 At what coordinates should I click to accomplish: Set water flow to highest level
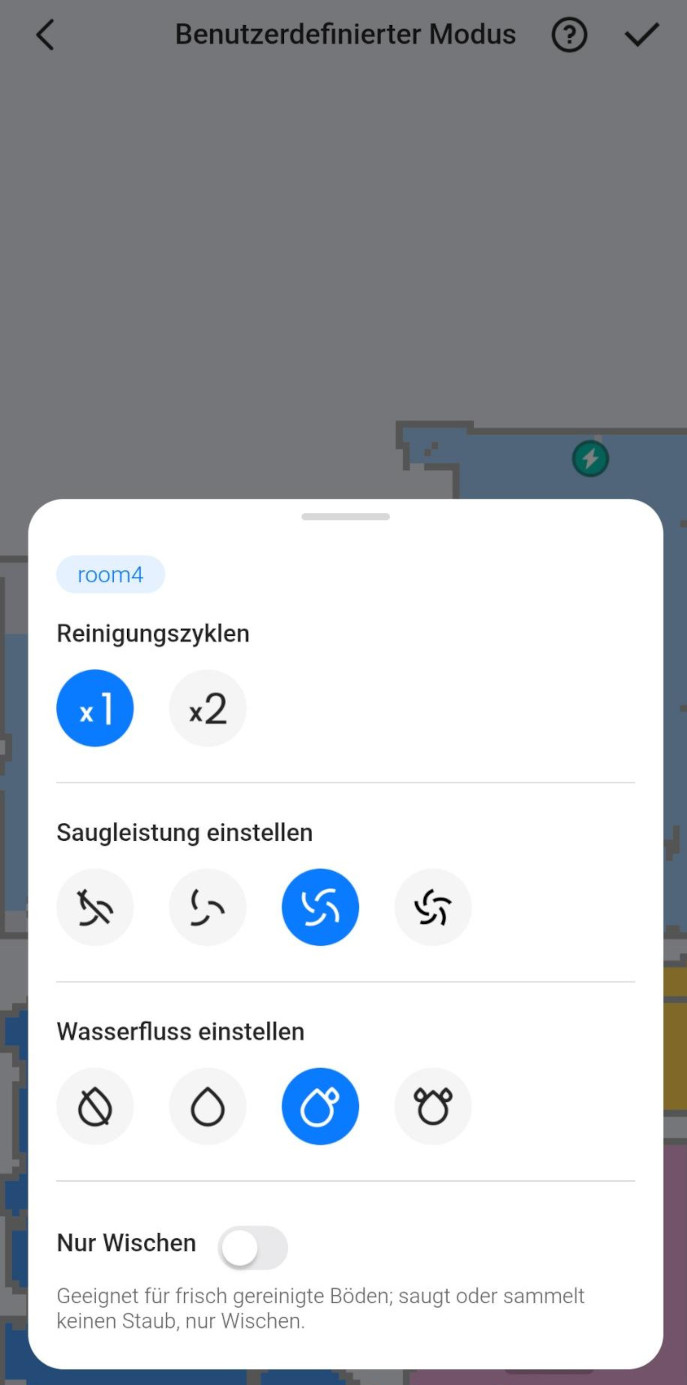tap(433, 1106)
